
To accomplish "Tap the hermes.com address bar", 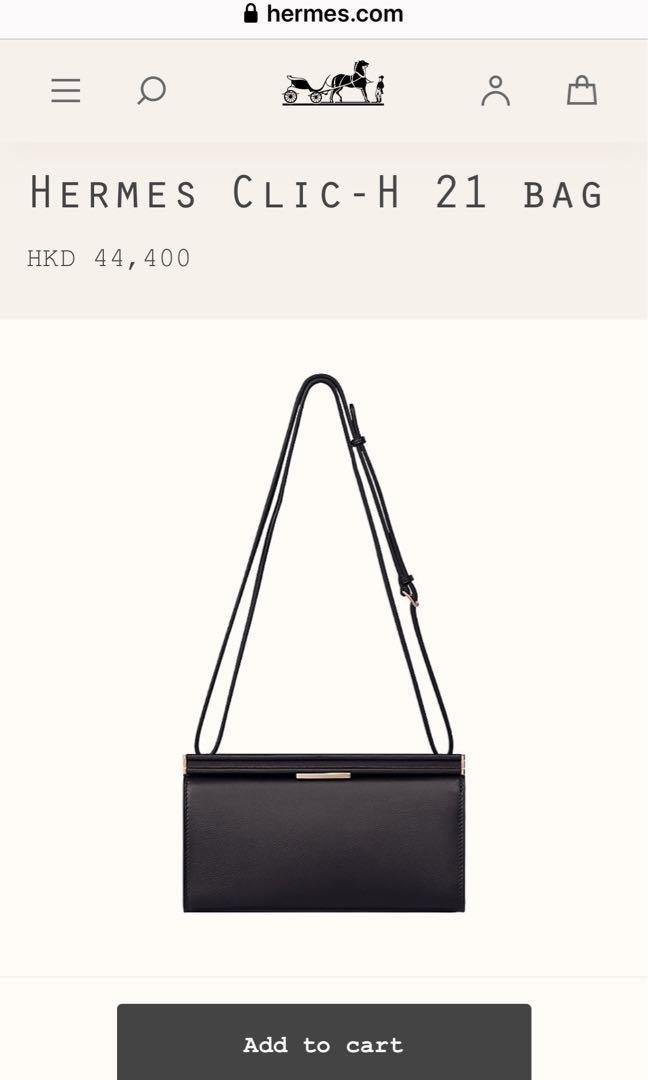I will click(x=324, y=14).
